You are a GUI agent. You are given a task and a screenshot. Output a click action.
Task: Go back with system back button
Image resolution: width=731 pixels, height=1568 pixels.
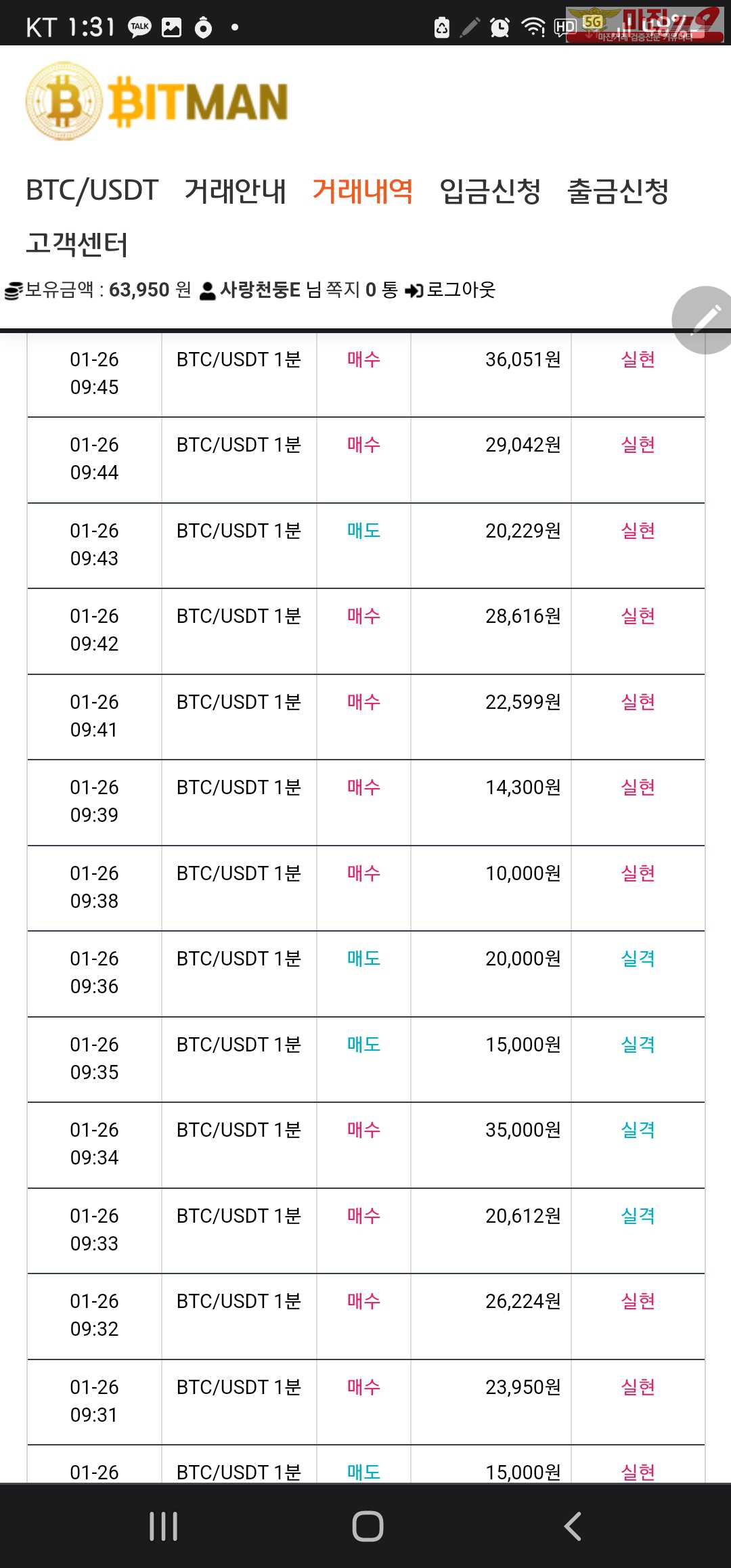tap(573, 1526)
